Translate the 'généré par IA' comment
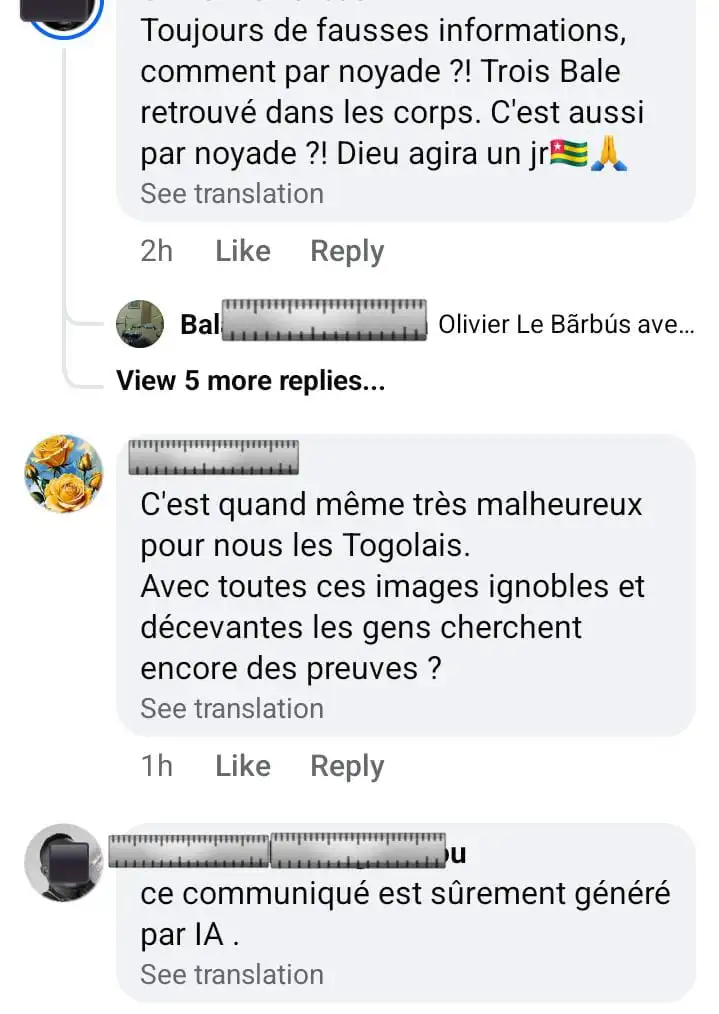Screen dimensions: 719x1014 point(231,974)
